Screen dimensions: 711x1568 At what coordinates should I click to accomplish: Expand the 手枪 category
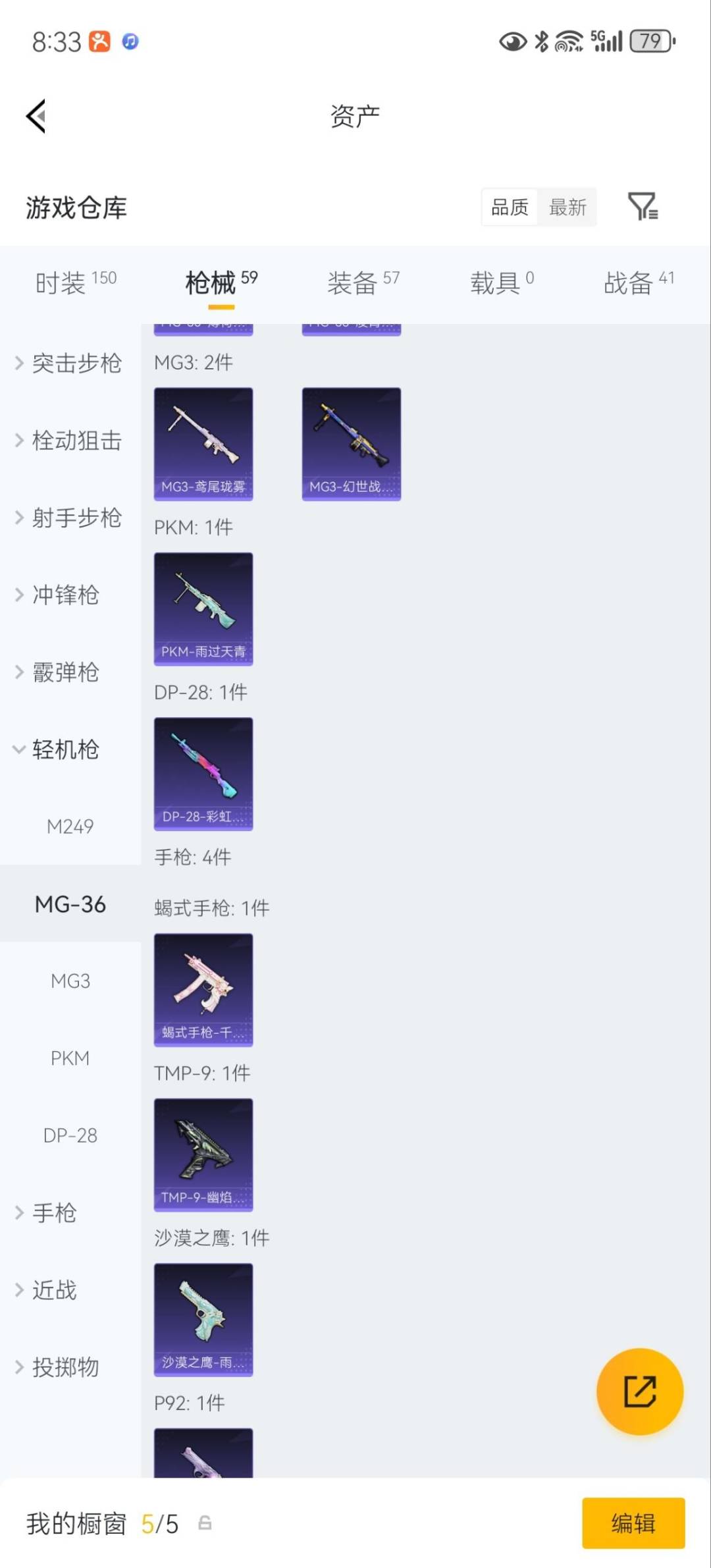coord(55,1212)
